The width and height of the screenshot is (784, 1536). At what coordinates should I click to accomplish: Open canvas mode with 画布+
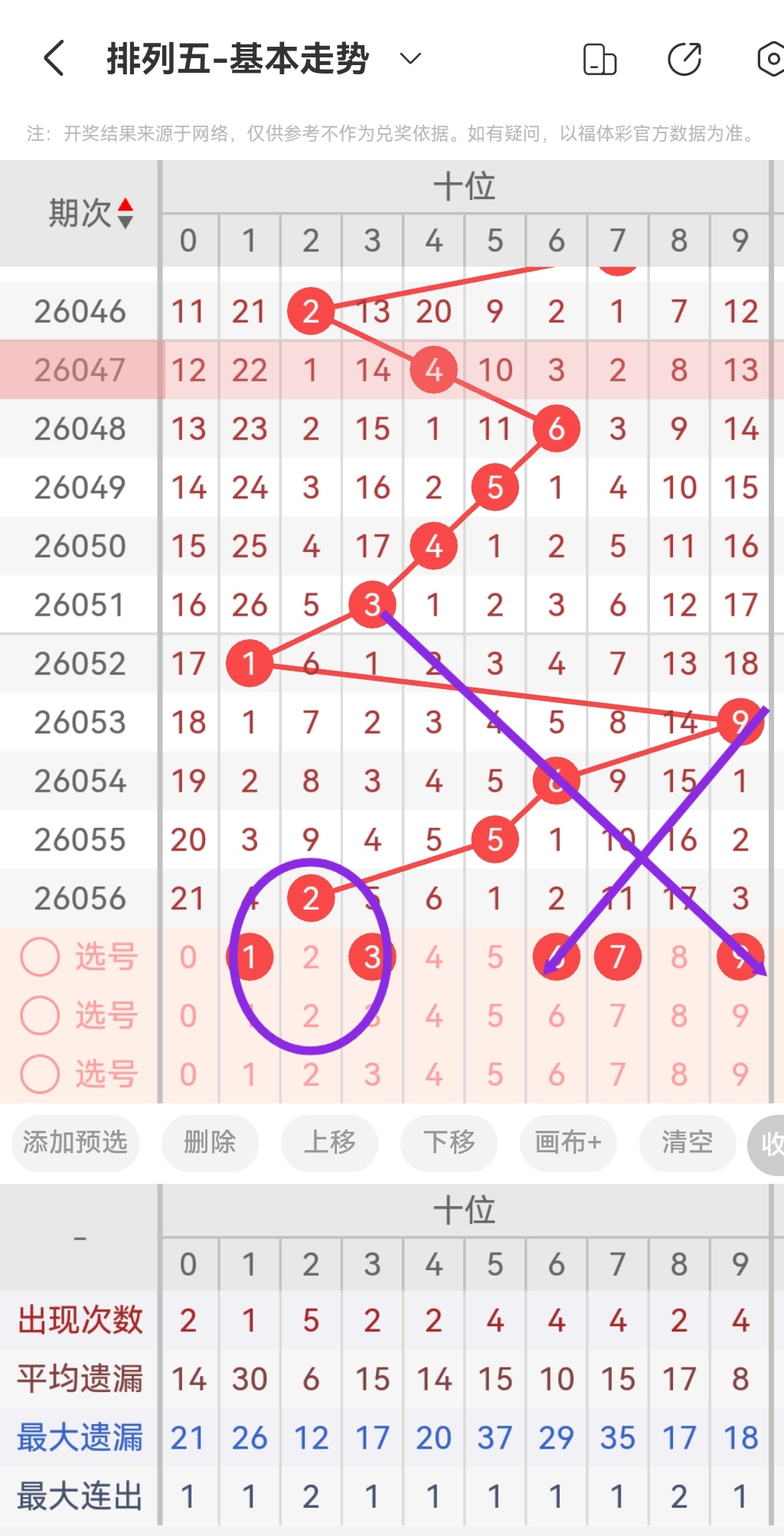coord(567,1143)
